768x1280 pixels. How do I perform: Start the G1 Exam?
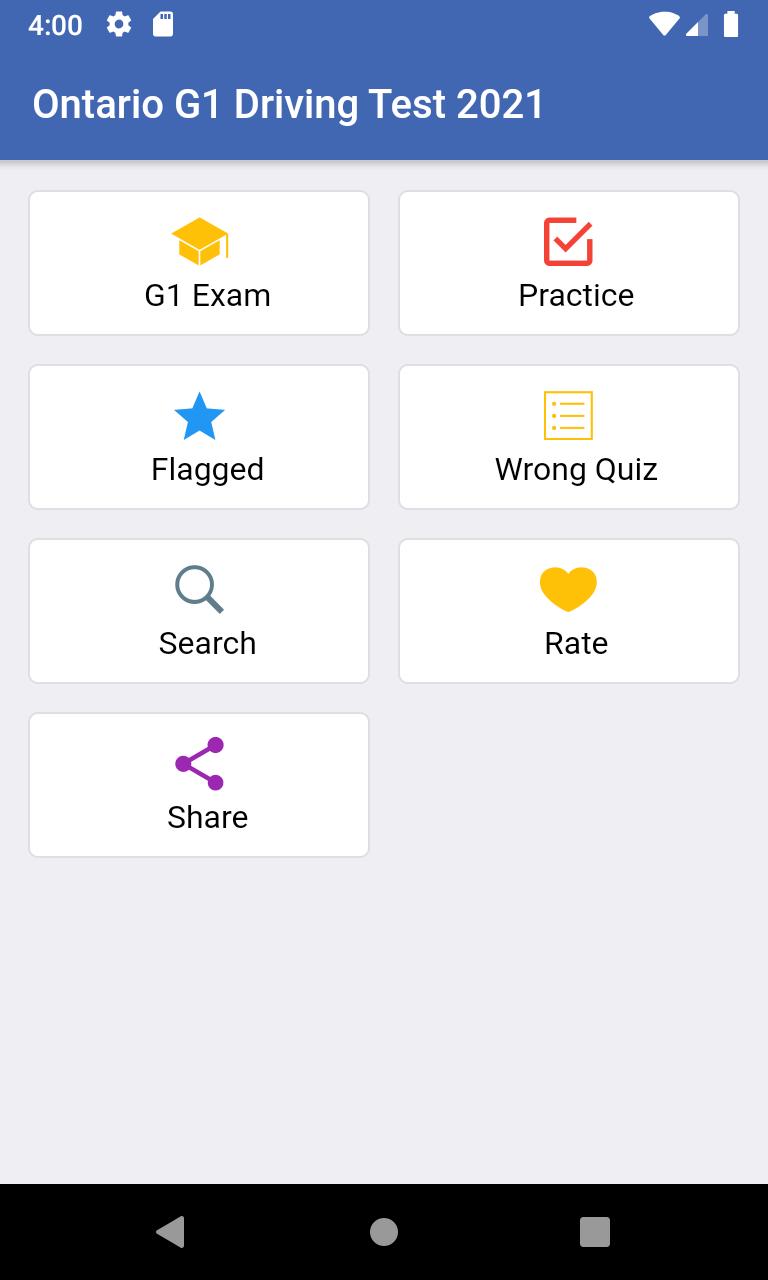pos(199,263)
